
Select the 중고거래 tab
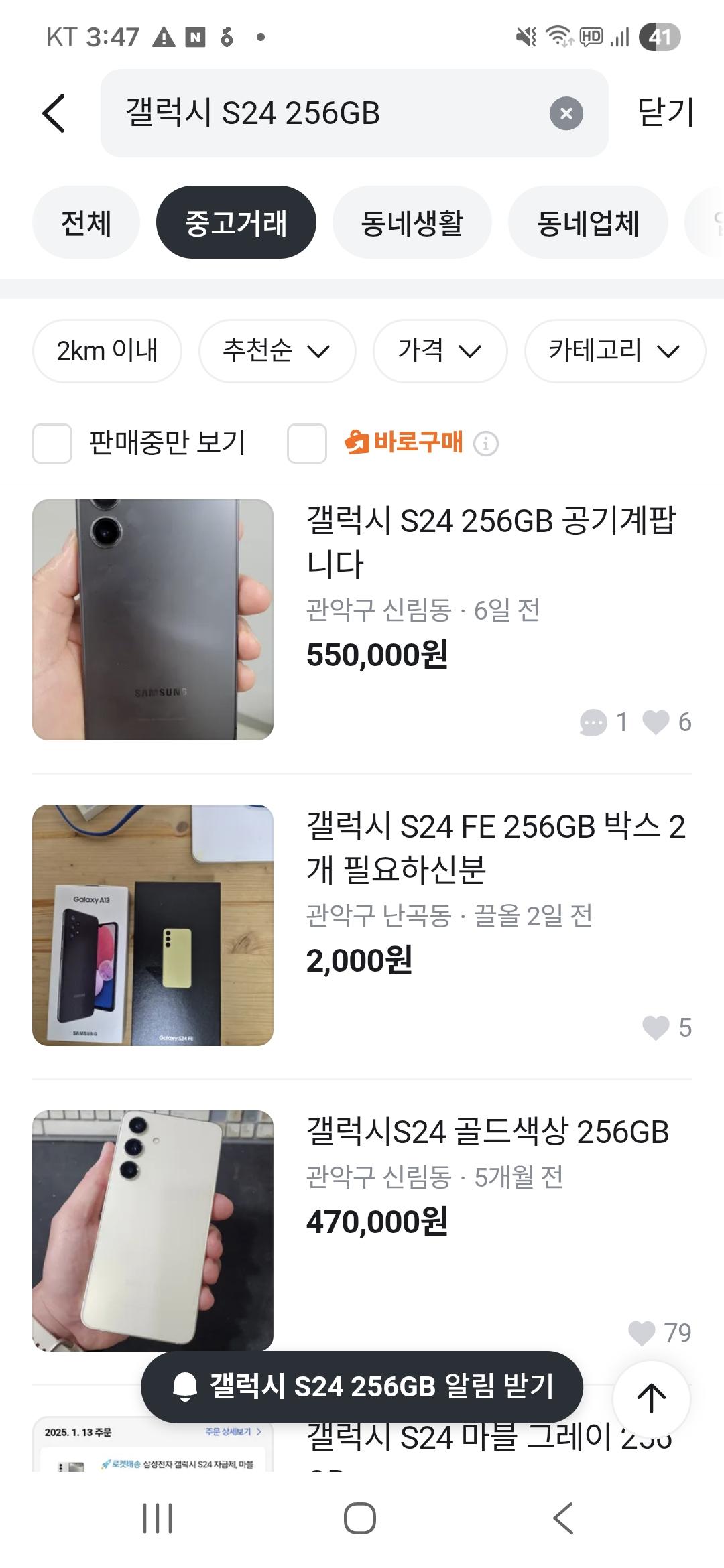(235, 222)
